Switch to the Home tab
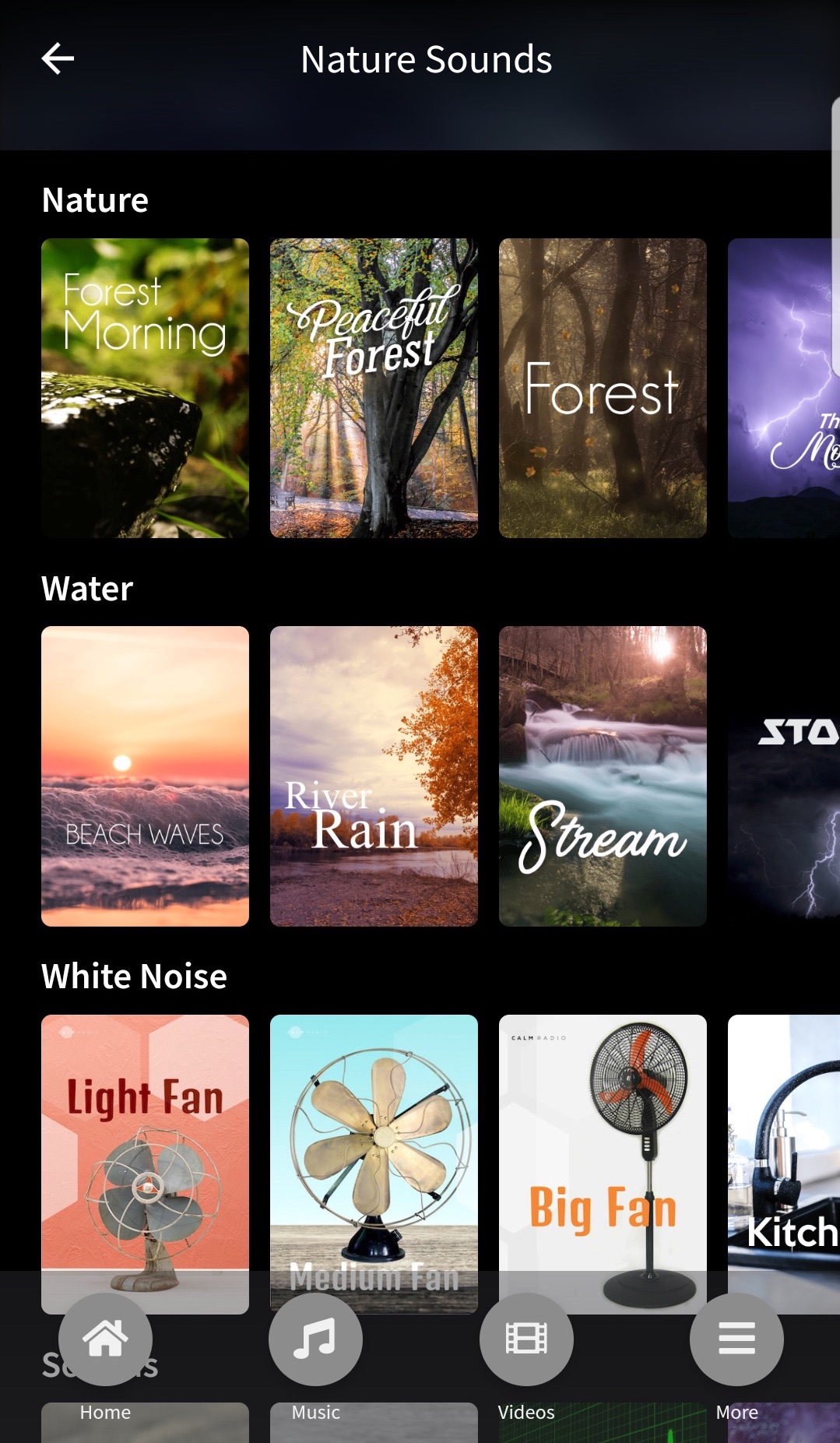This screenshot has width=840, height=1443. [105, 1357]
